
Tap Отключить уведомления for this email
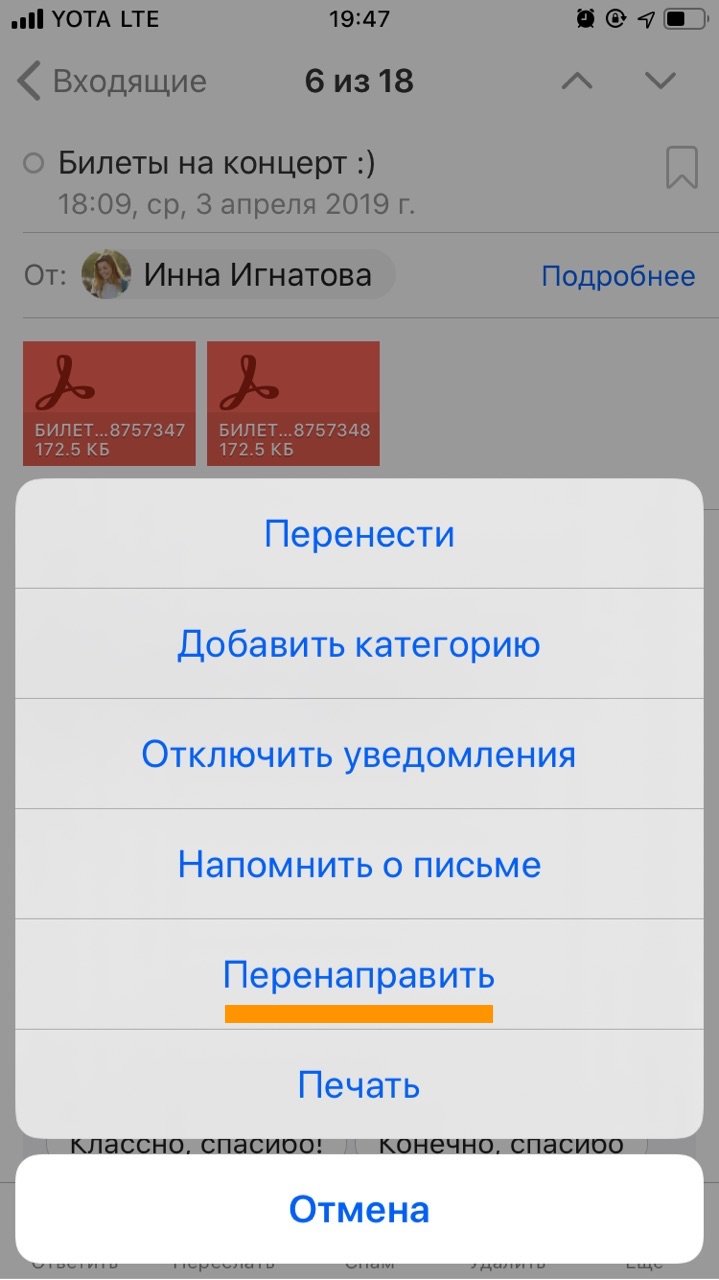coord(359,754)
